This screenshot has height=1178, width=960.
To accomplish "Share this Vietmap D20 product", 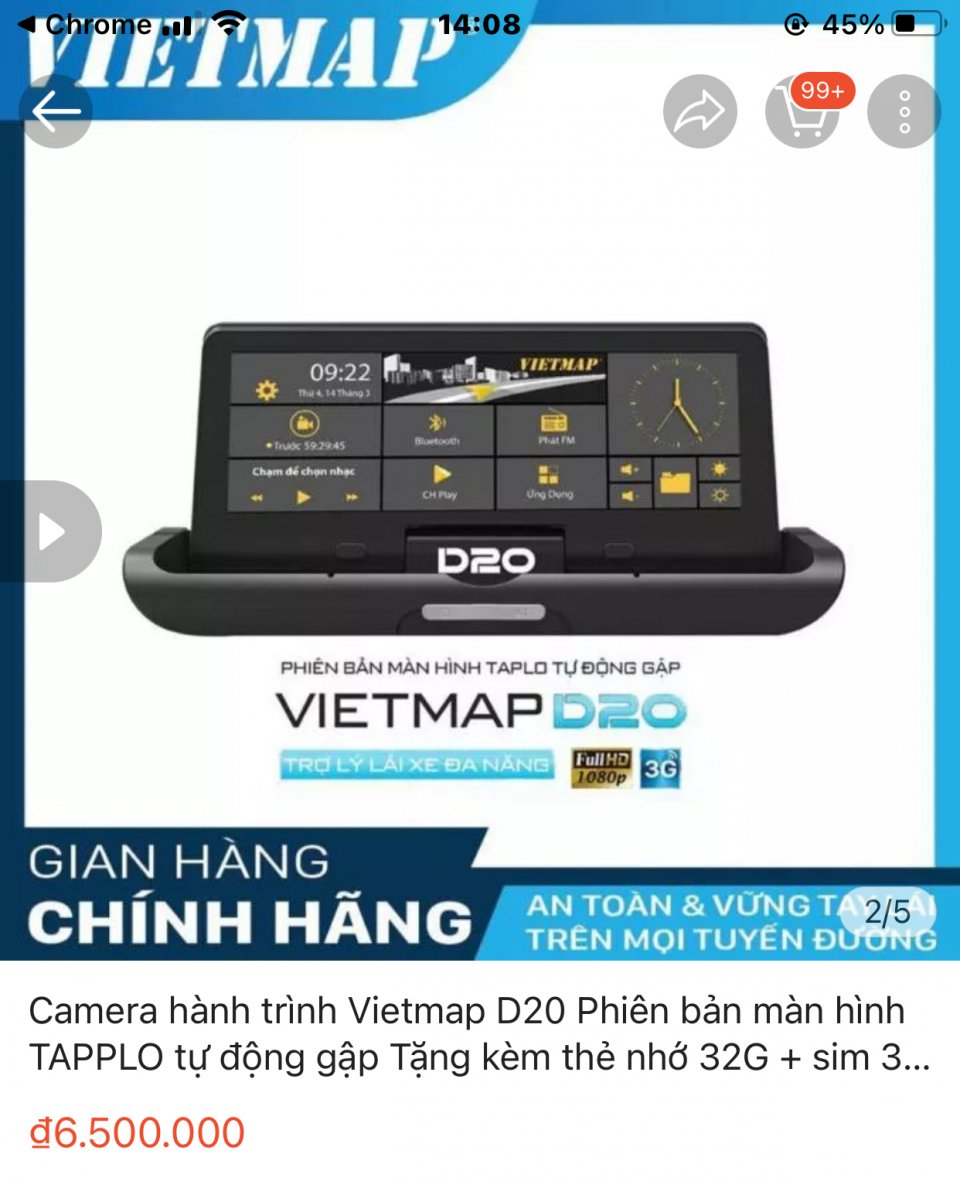I will pyautogui.click(x=699, y=112).
